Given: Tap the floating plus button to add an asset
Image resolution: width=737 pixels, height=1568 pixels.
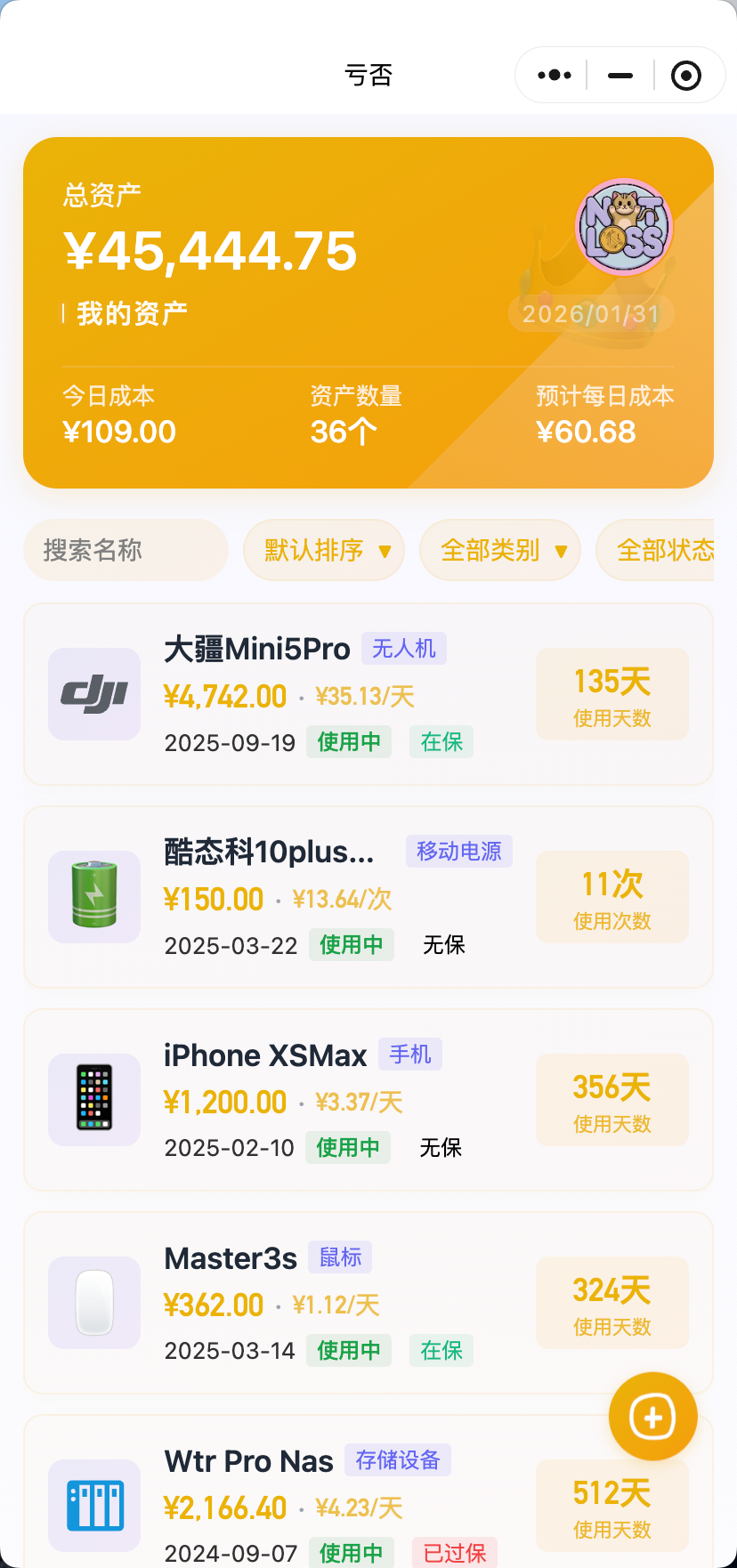Looking at the screenshot, I should coord(652,1417).
